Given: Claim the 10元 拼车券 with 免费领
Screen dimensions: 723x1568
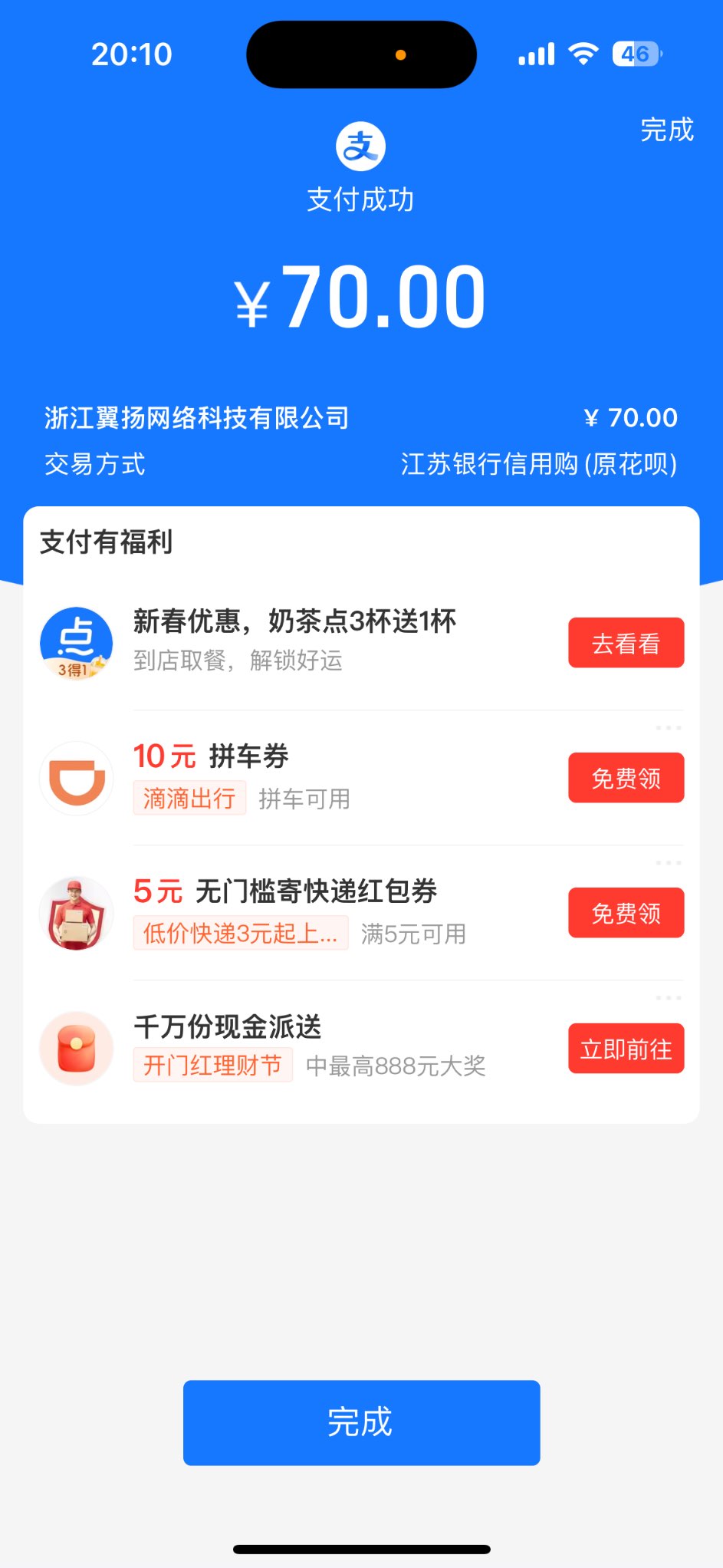Looking at the screenshot, I should click(x=626, y=778).
